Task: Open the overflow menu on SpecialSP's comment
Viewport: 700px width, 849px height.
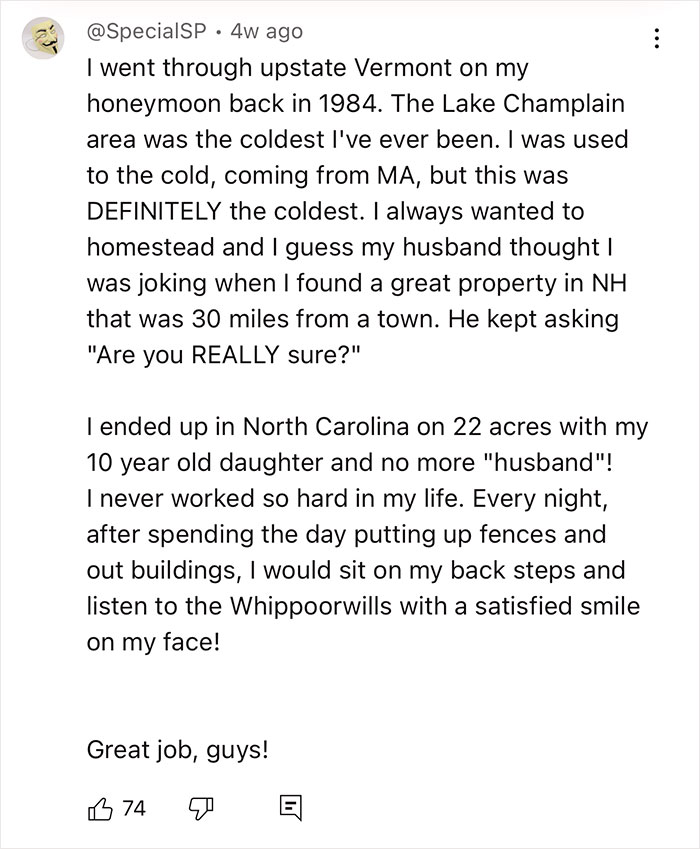Action: [x=656, y=40]
